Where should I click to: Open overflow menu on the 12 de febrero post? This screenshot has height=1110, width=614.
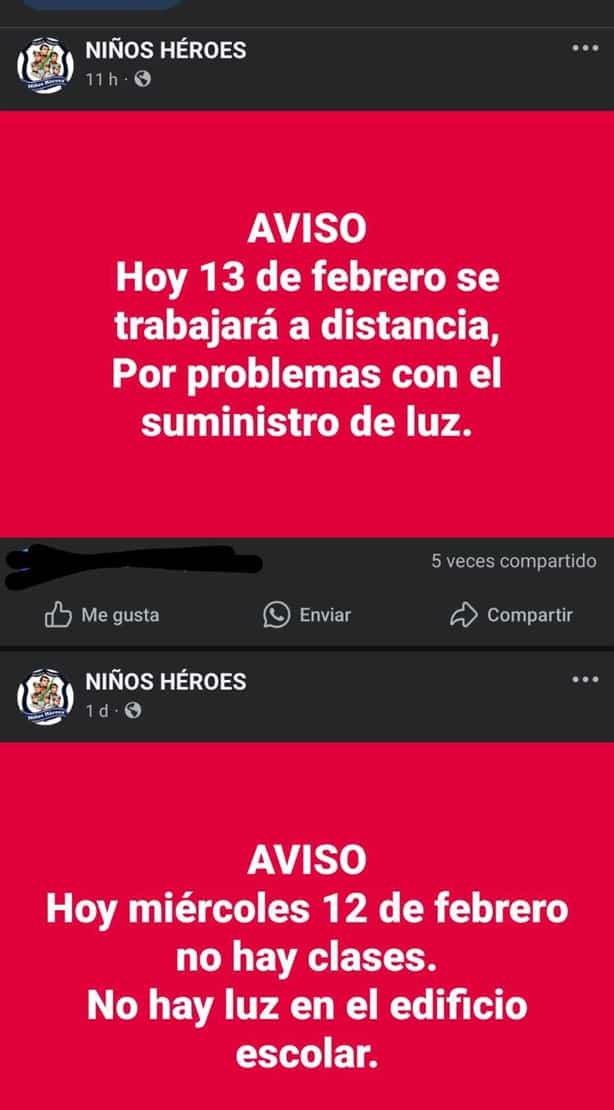(585, 680)
